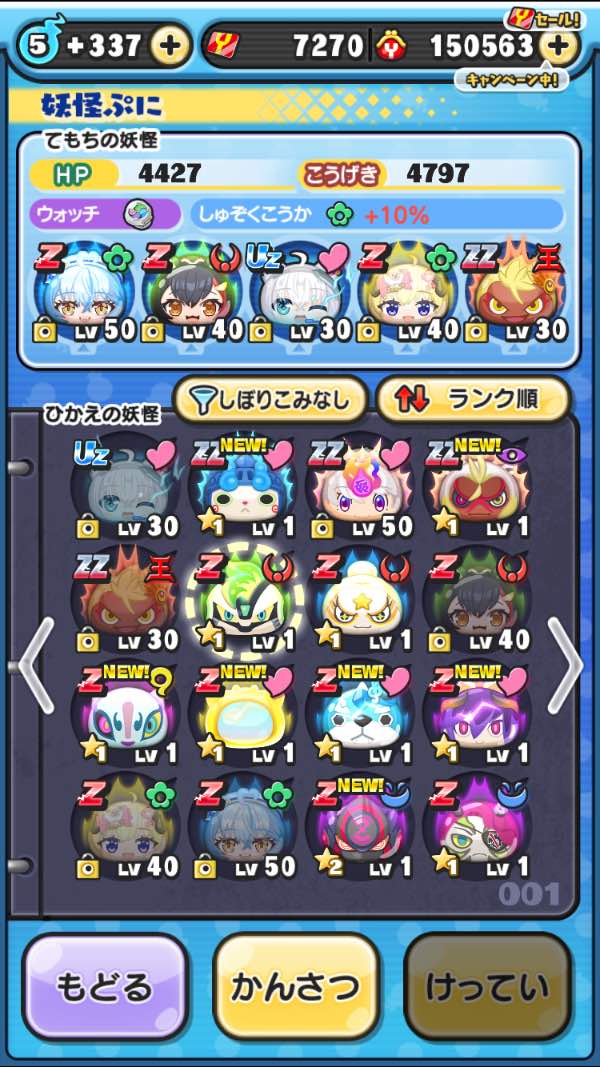Confirm with the けってい button

pos(487,987)
